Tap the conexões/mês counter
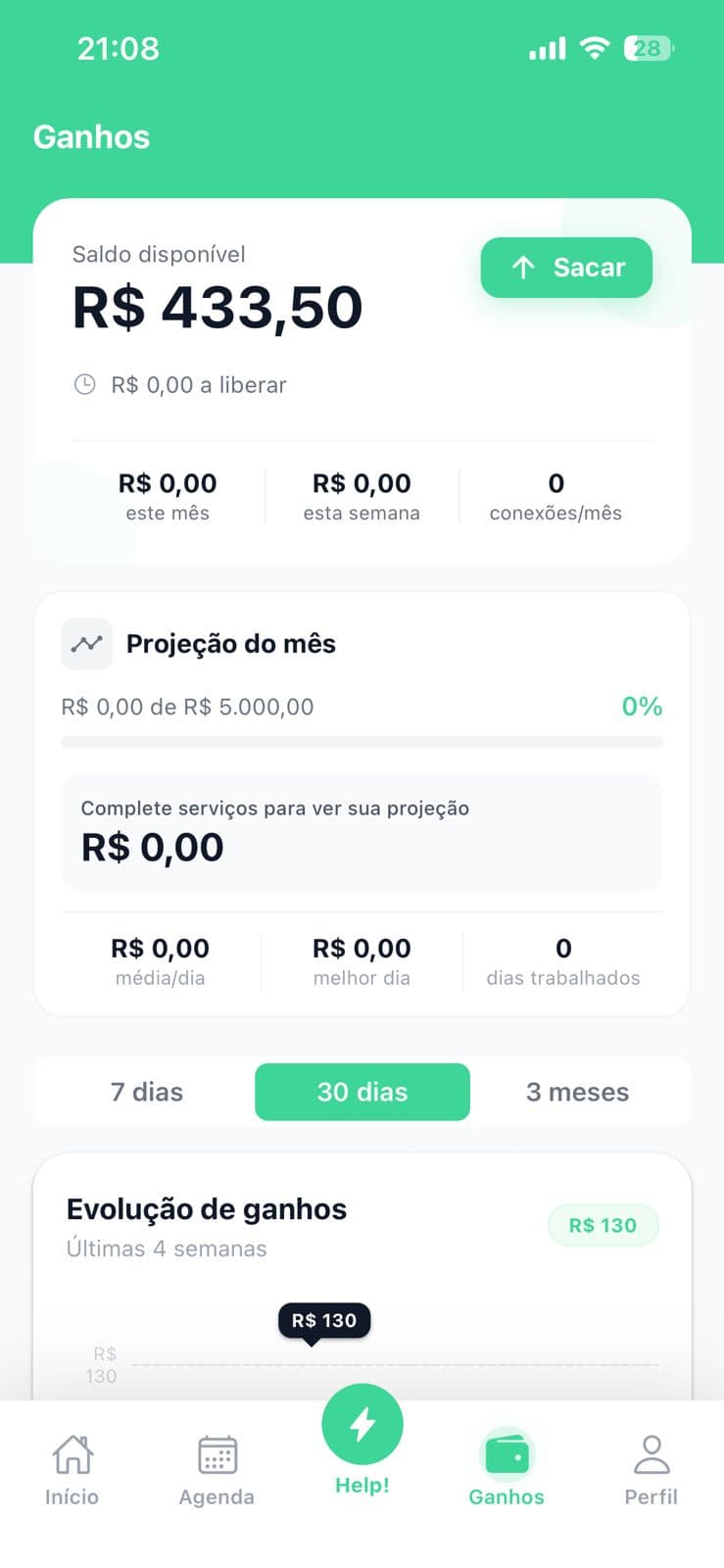This screenshot has height=1568, width=724. (x=555, y=495)
